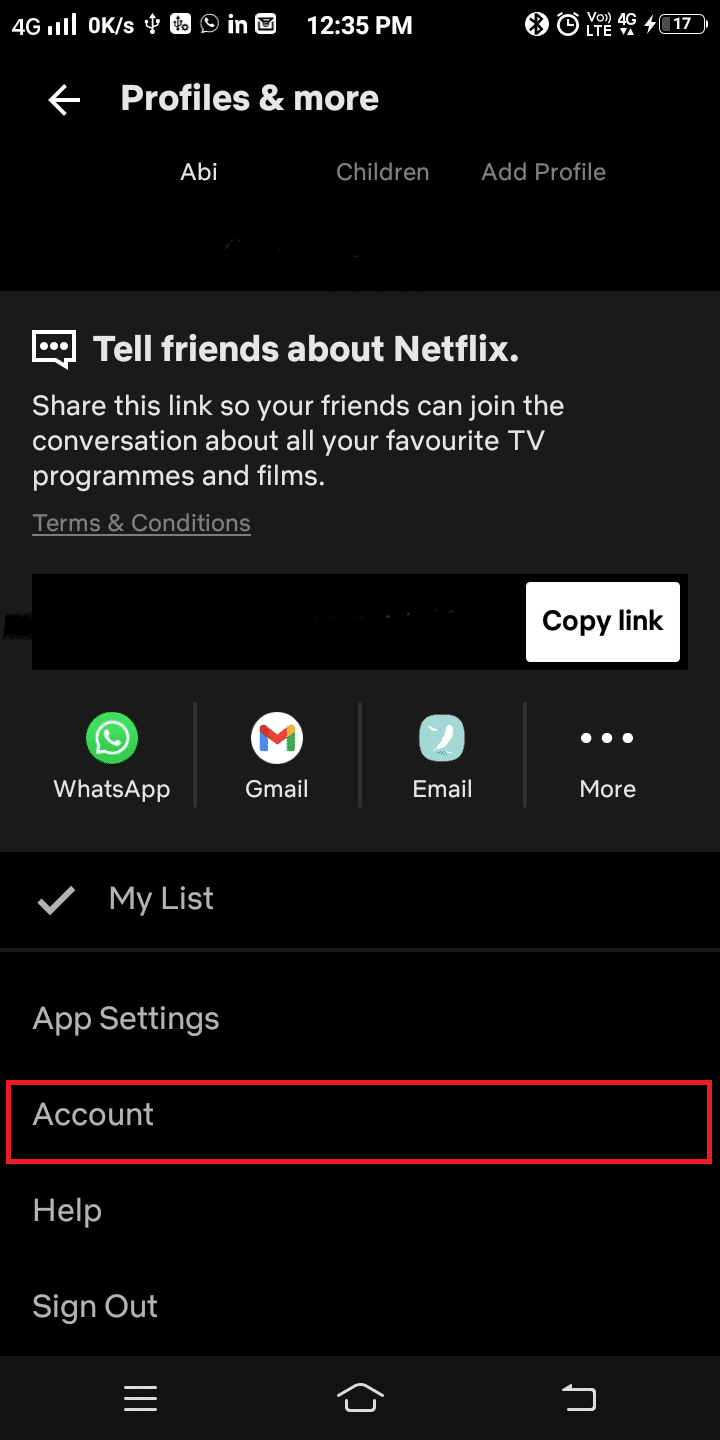This screenshot has width=720, height=1440.
Task: Open App Settings
Action: 126,1019
